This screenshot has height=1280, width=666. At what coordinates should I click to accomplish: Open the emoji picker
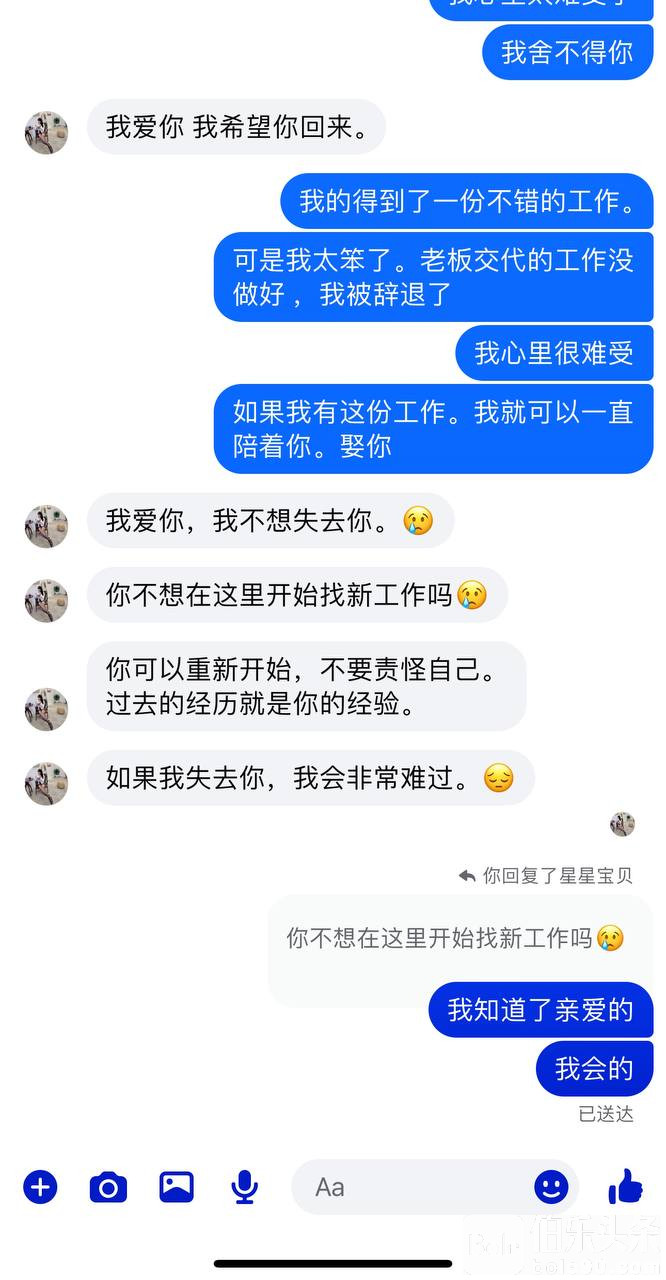point(551,1187)
